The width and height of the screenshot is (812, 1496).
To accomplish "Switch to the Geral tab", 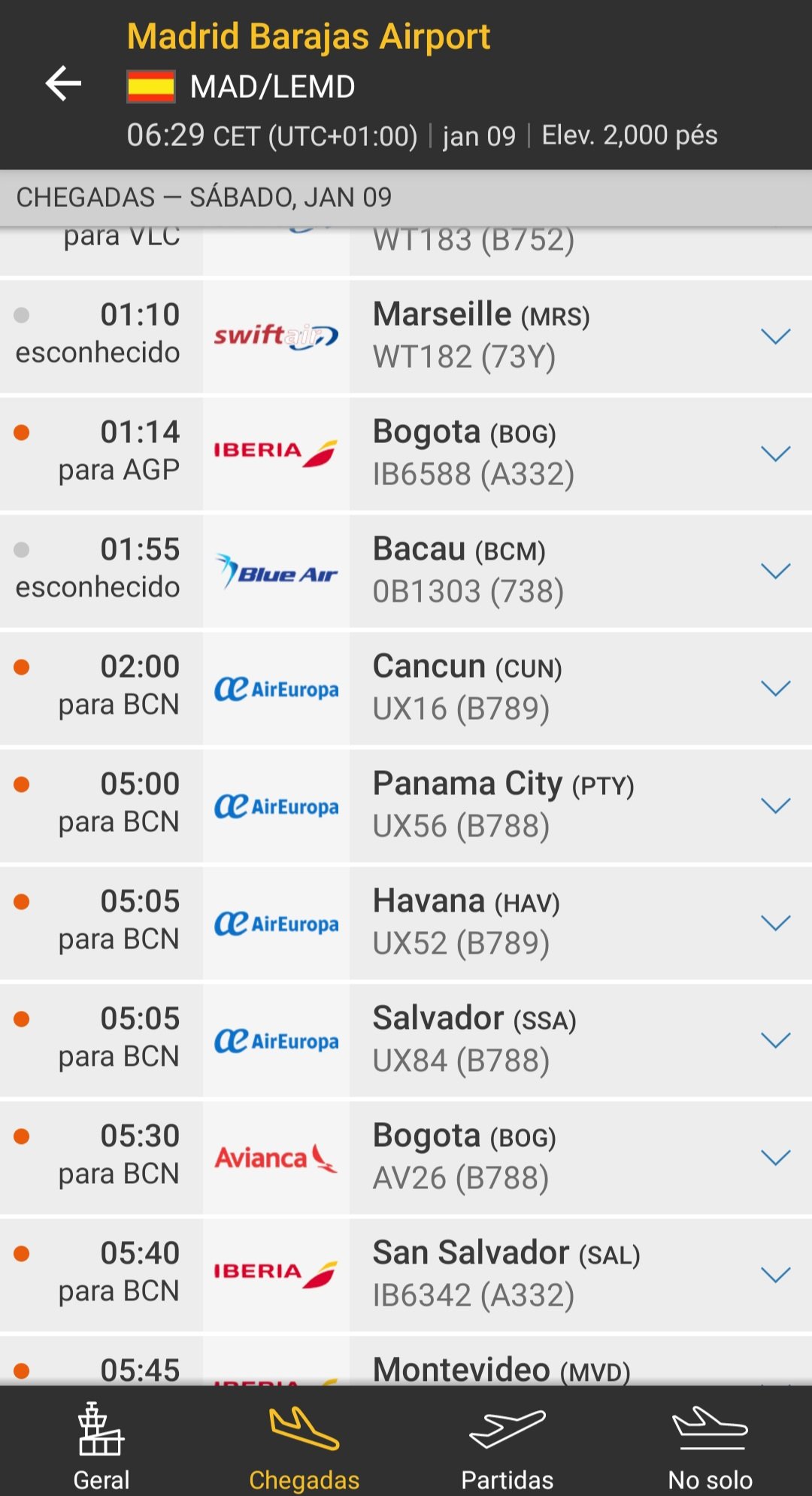I will (x=101, y=1446).
